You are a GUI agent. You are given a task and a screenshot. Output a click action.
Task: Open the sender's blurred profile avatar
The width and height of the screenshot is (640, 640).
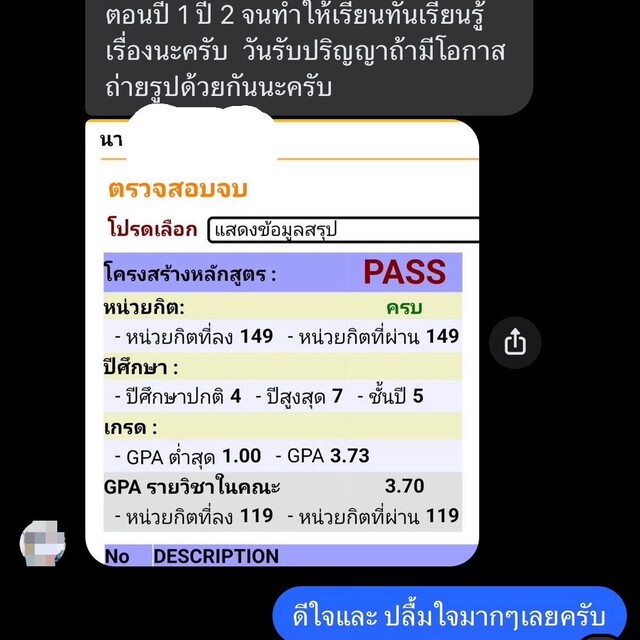coord(43,543)
